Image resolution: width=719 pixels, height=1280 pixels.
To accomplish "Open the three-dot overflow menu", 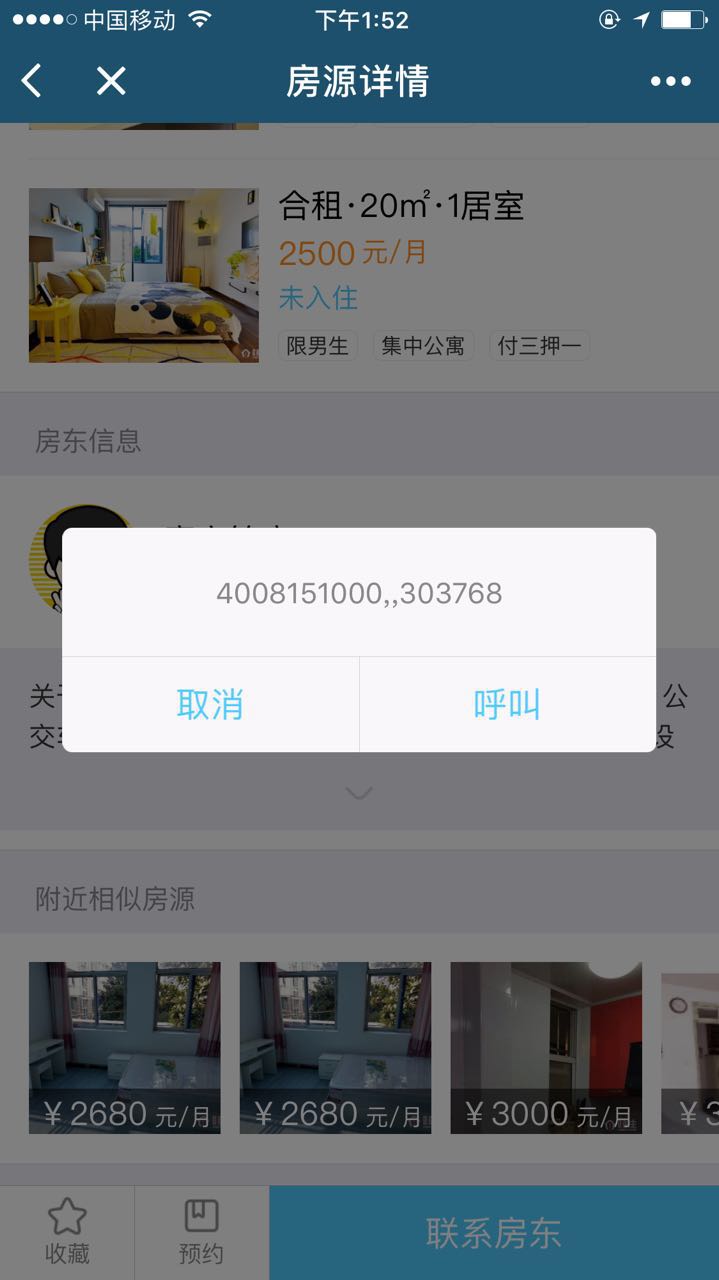I will [x=670, y=81].
